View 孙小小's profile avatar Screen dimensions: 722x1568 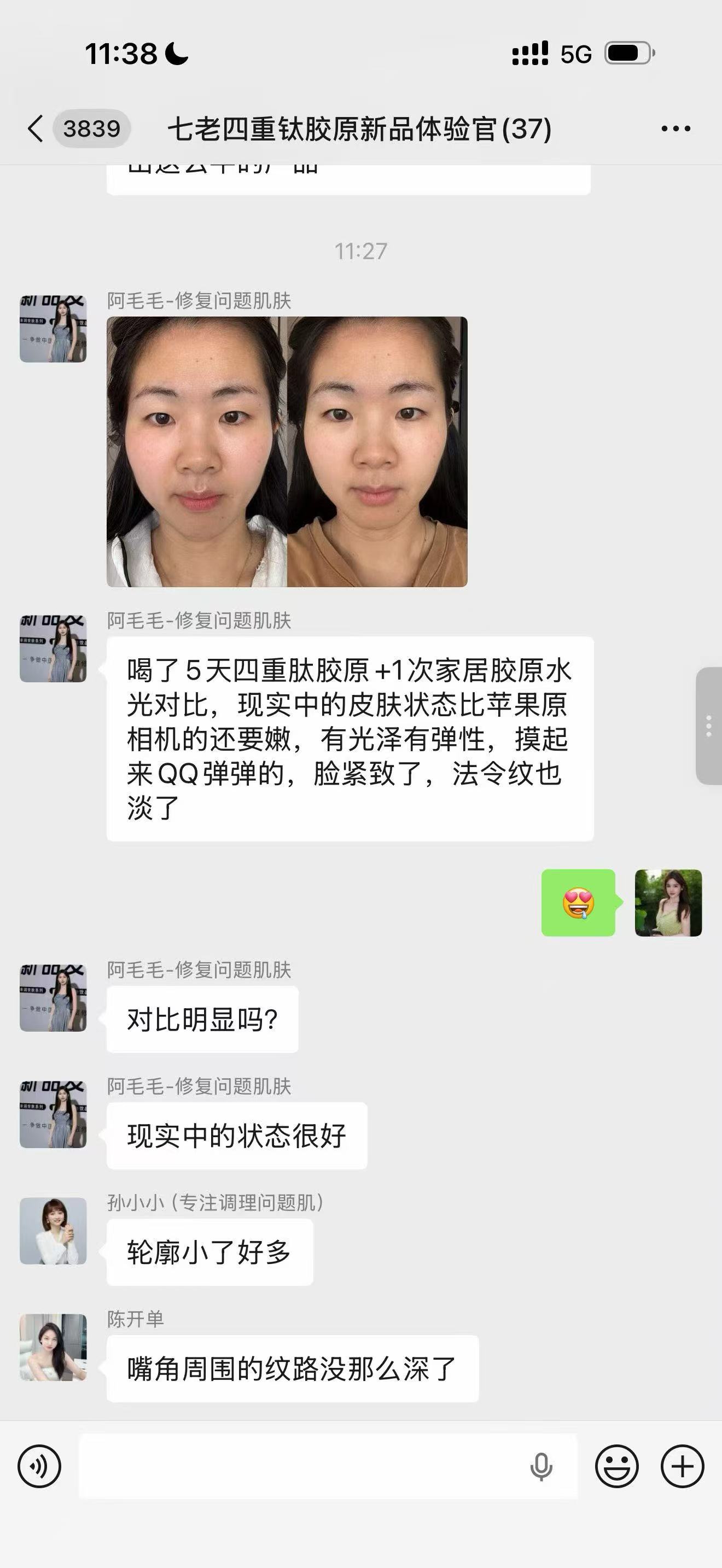click(53, 1231)
